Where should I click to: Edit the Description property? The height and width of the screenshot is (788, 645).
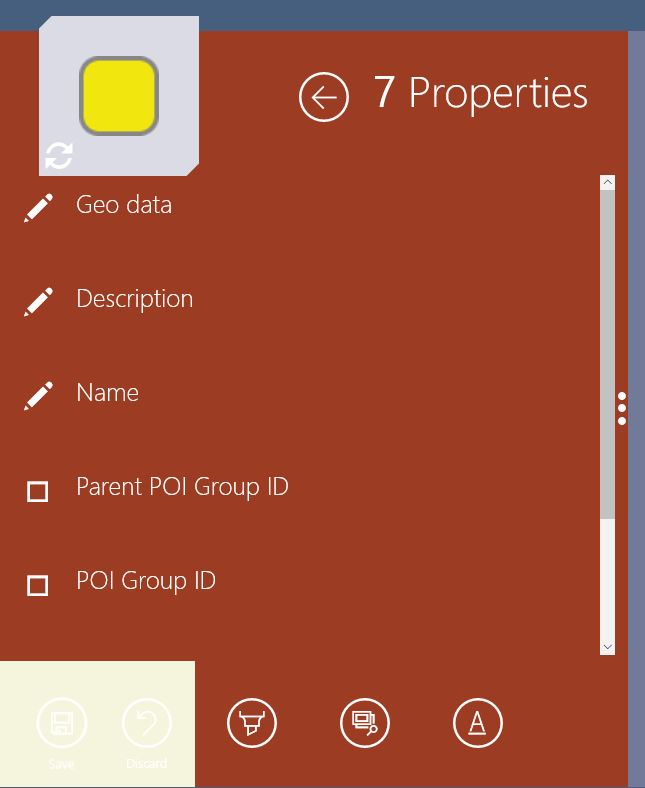pyautogui.click(x=38, y=302)
